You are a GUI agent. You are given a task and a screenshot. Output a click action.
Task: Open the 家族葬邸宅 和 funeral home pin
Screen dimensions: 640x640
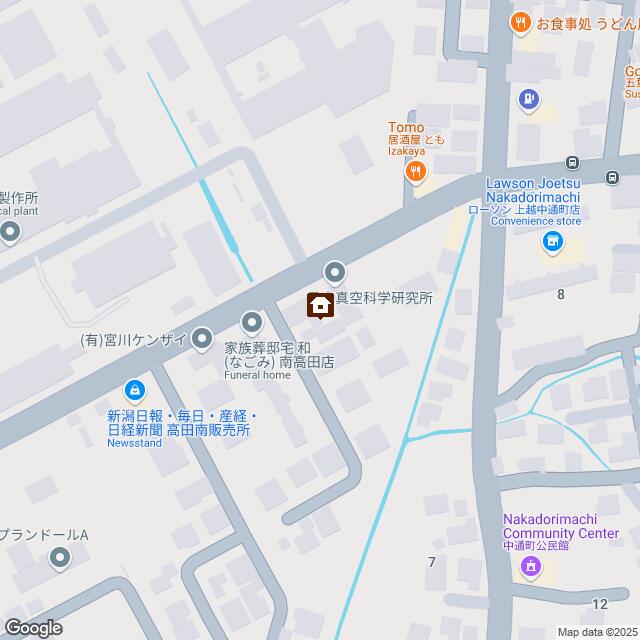pyautogui.click(x=251, y=321)
